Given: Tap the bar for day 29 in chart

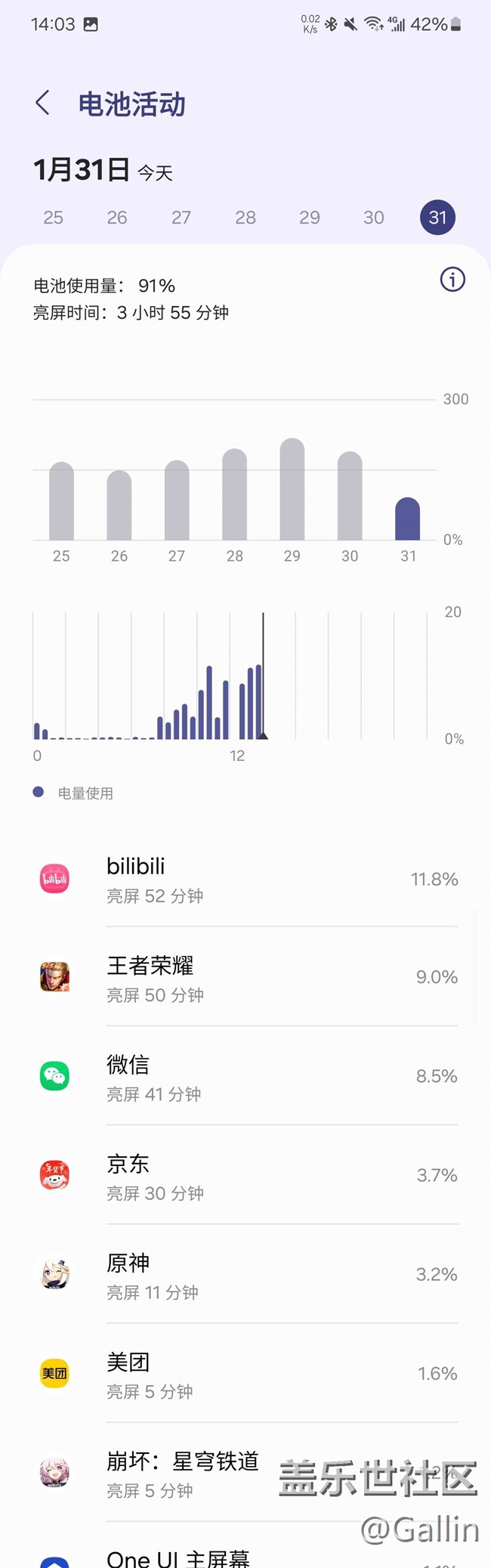Looking at the screenshot, I should coord(292,490).
